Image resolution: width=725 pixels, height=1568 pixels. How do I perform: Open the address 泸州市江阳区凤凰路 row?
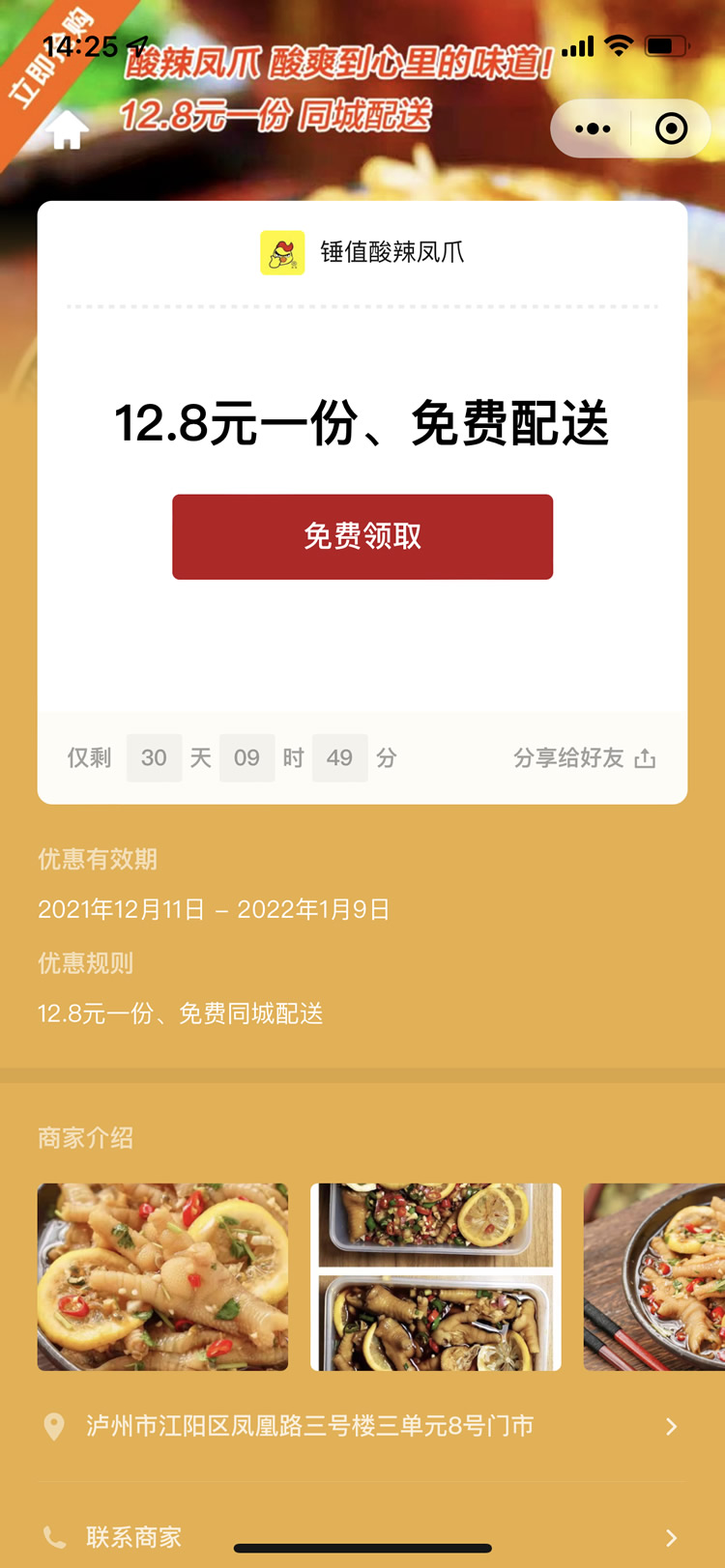pyautogui.click(x=362, y=1426)
